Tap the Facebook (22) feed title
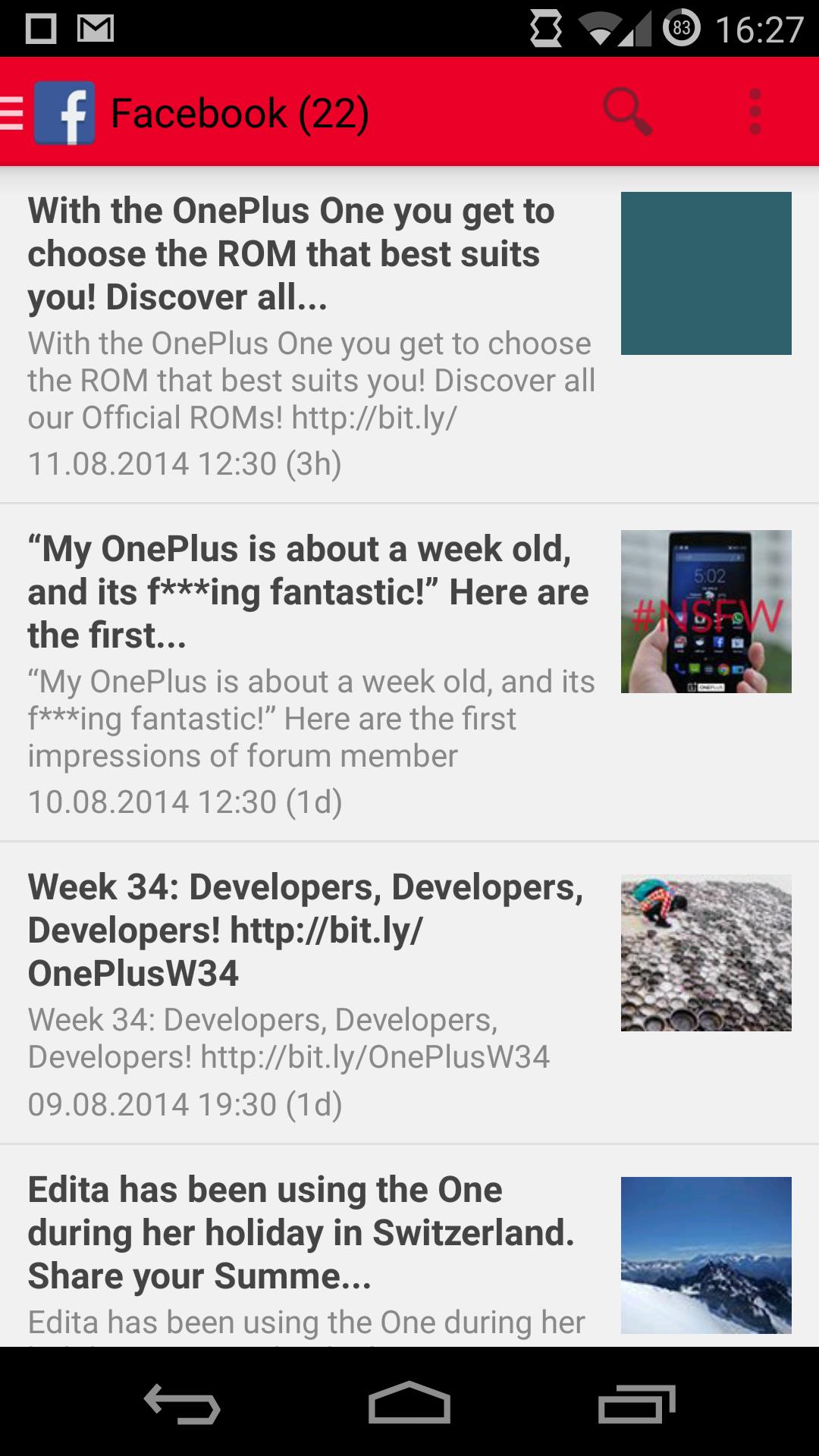819x1456 pixels. coord(239,114)
